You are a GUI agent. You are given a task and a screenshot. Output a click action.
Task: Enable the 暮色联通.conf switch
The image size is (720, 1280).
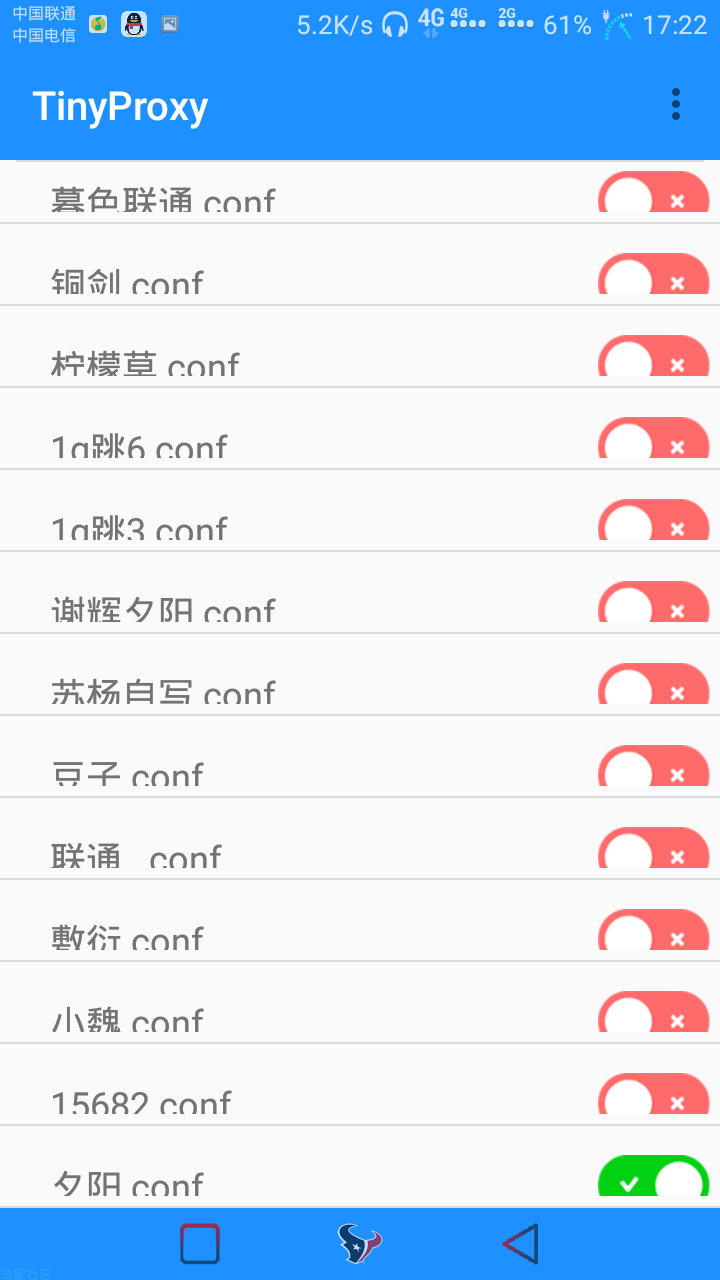click(654, 192)
